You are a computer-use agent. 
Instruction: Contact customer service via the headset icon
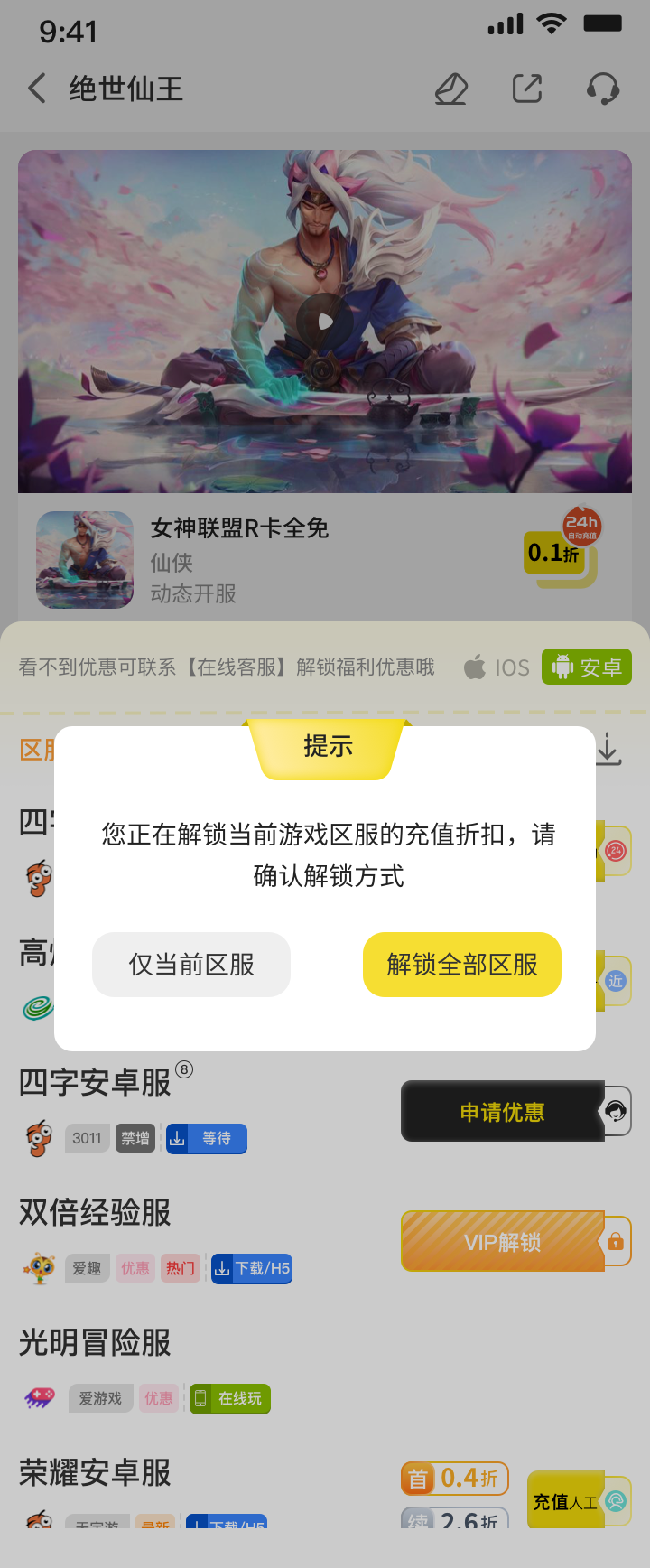click(x=602, y=89)
